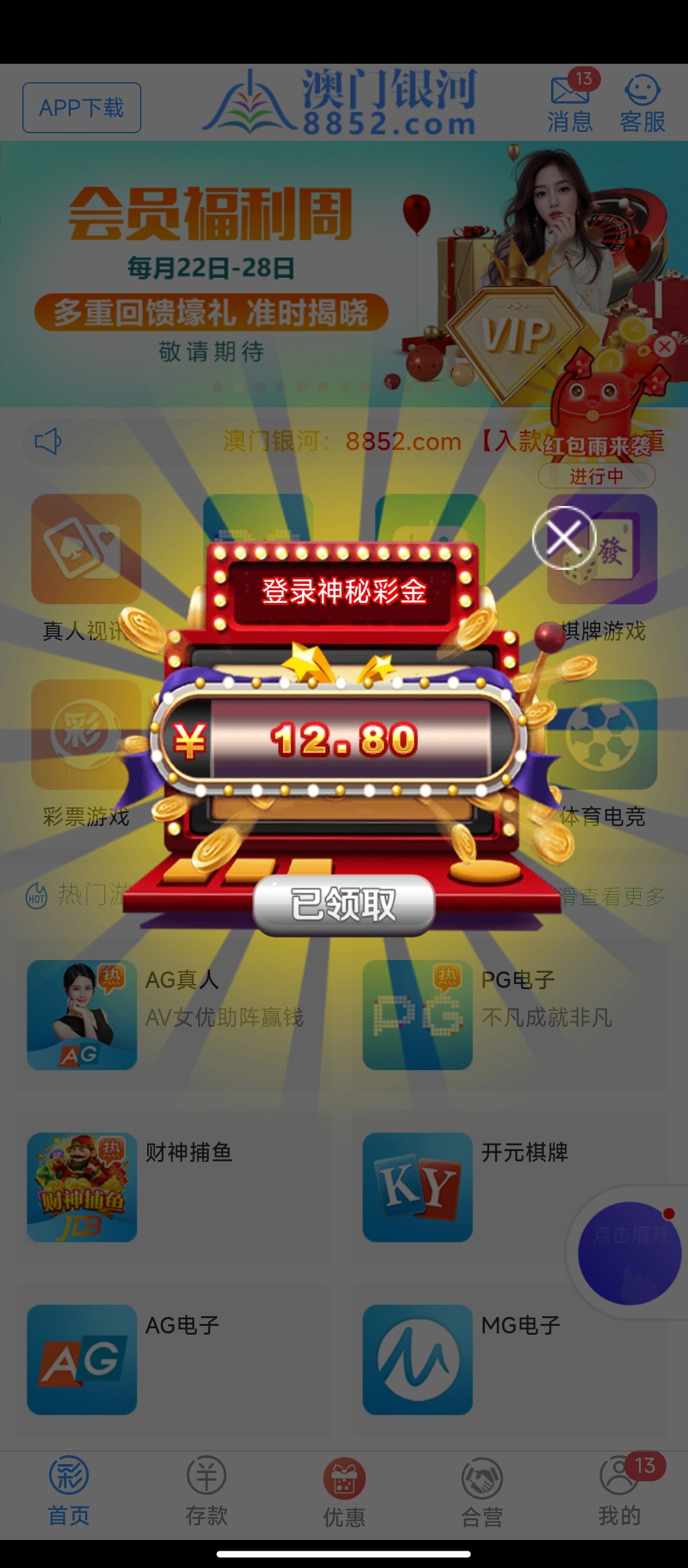The height and width of the screenshot is (1568, 688).
Task: Open 消息 messages inbox
Action: click(x=570, y=103)
